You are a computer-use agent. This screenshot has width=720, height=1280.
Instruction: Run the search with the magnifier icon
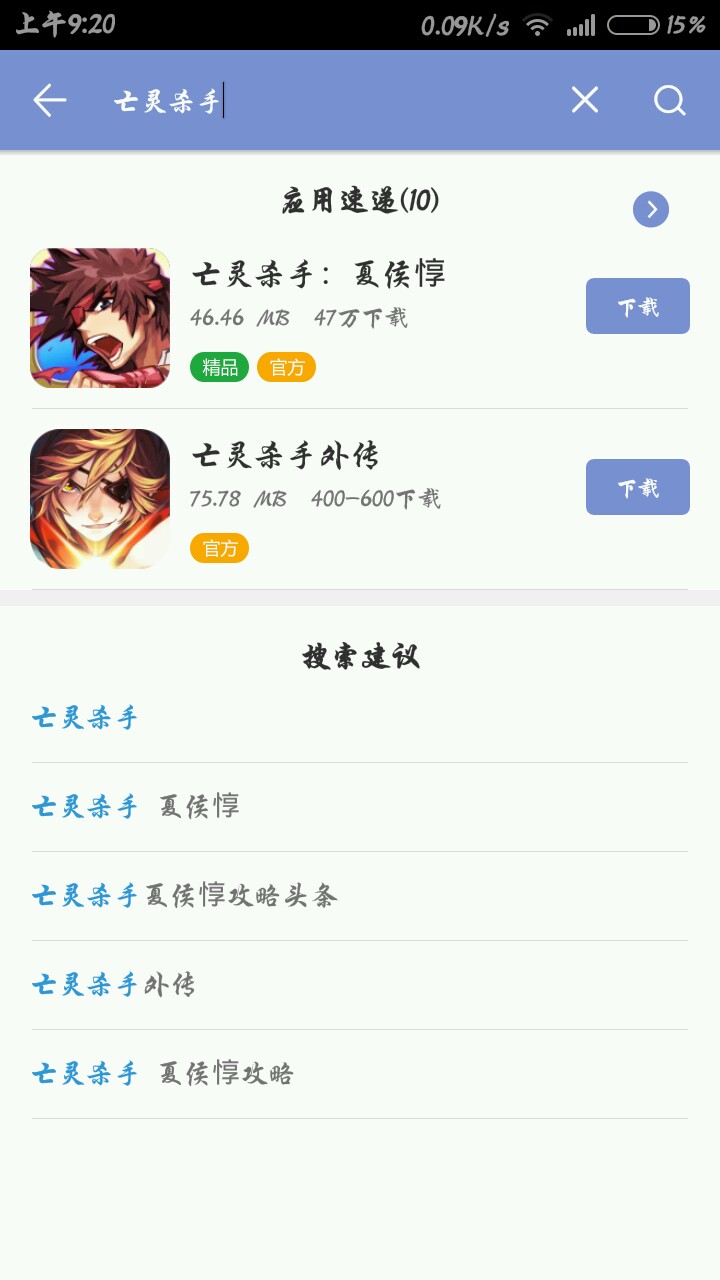click(x=669, y=100)
